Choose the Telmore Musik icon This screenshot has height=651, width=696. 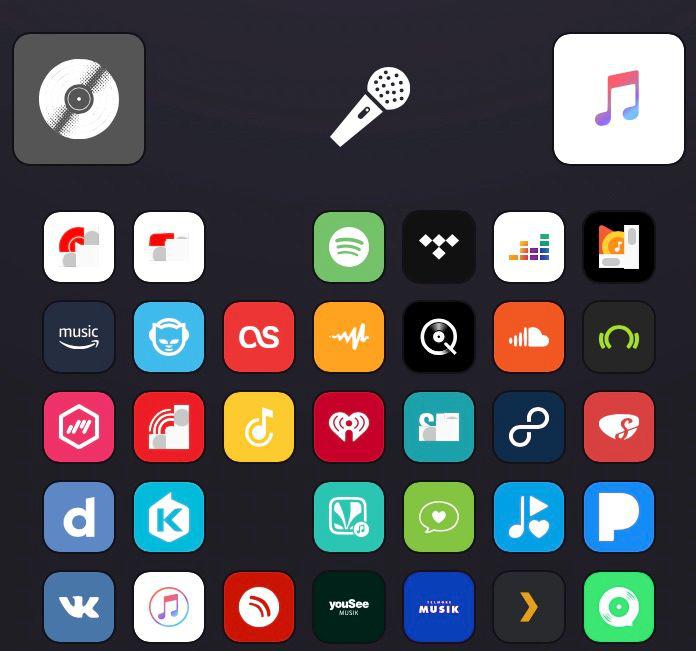coord(439,607)
